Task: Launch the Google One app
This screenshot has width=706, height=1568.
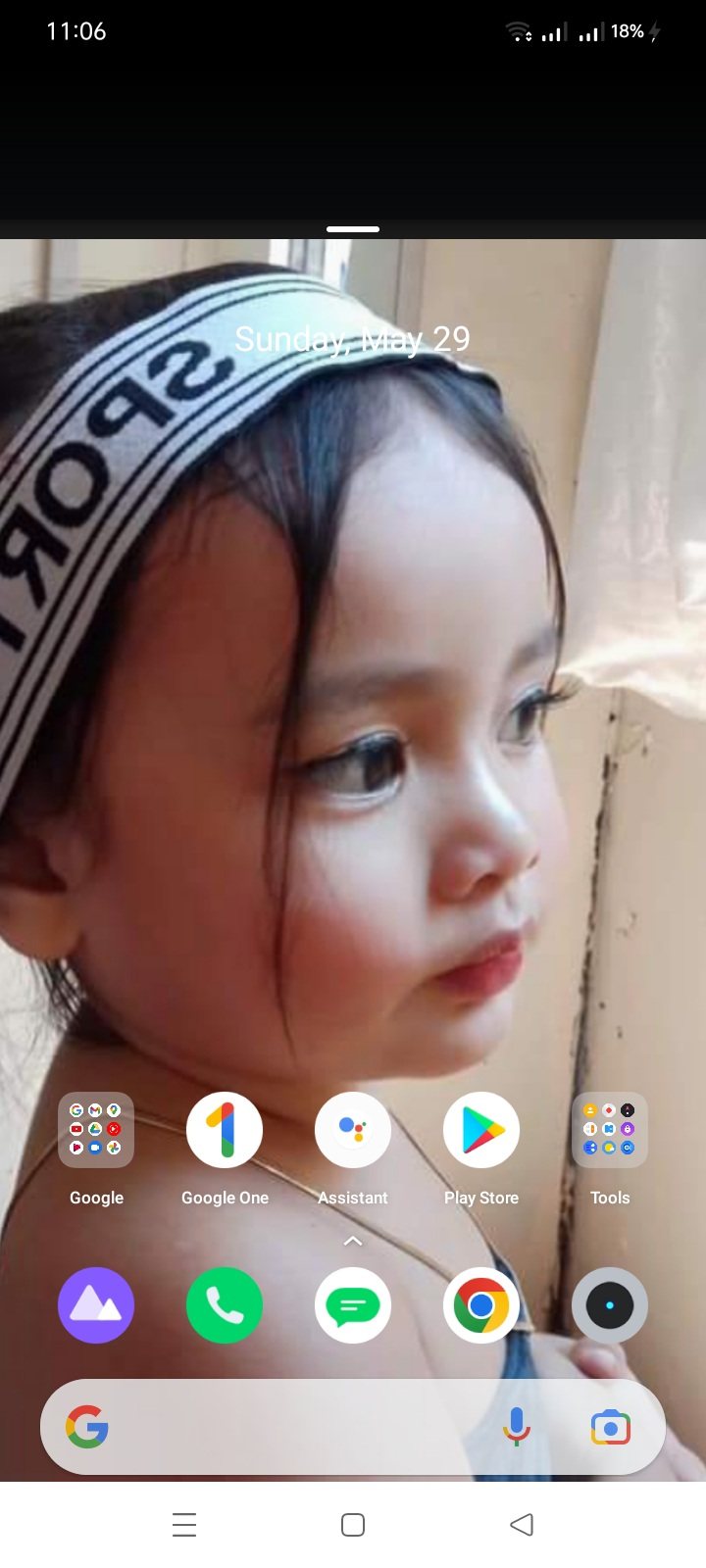Action: click(x=225, y=1130)
